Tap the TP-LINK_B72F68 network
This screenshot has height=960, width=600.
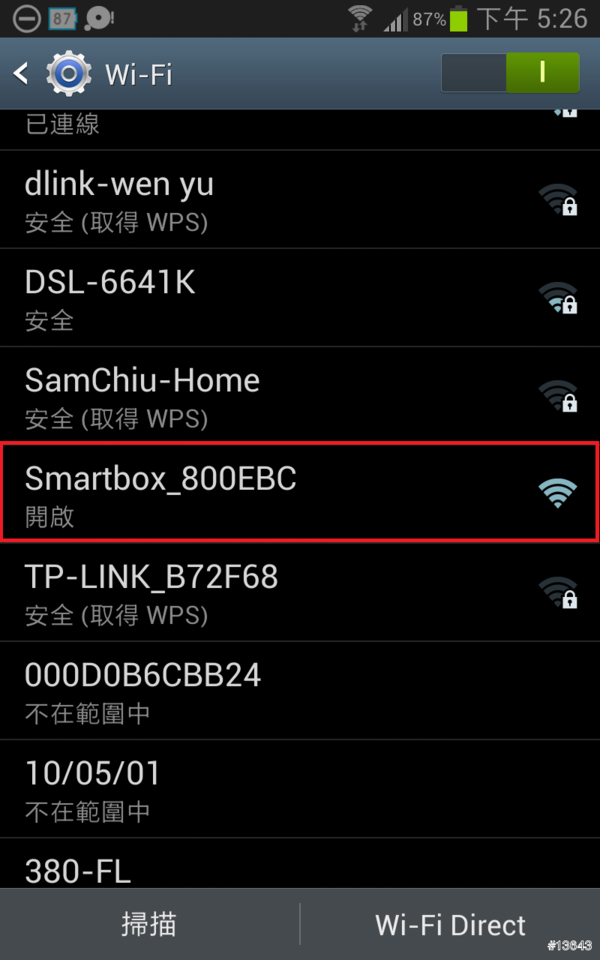[x=300, y=592]
